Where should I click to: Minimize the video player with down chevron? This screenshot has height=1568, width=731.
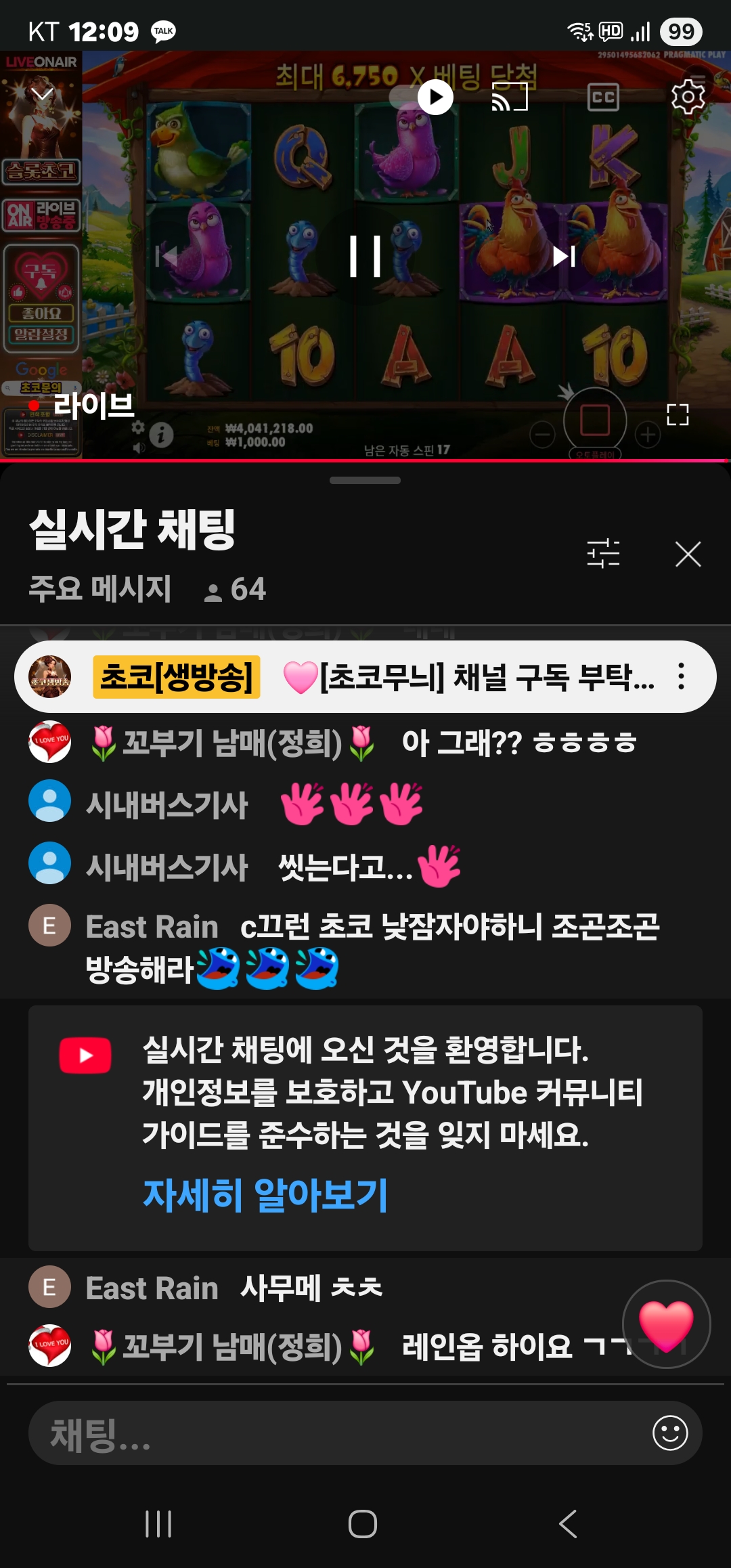click(42, 93)
